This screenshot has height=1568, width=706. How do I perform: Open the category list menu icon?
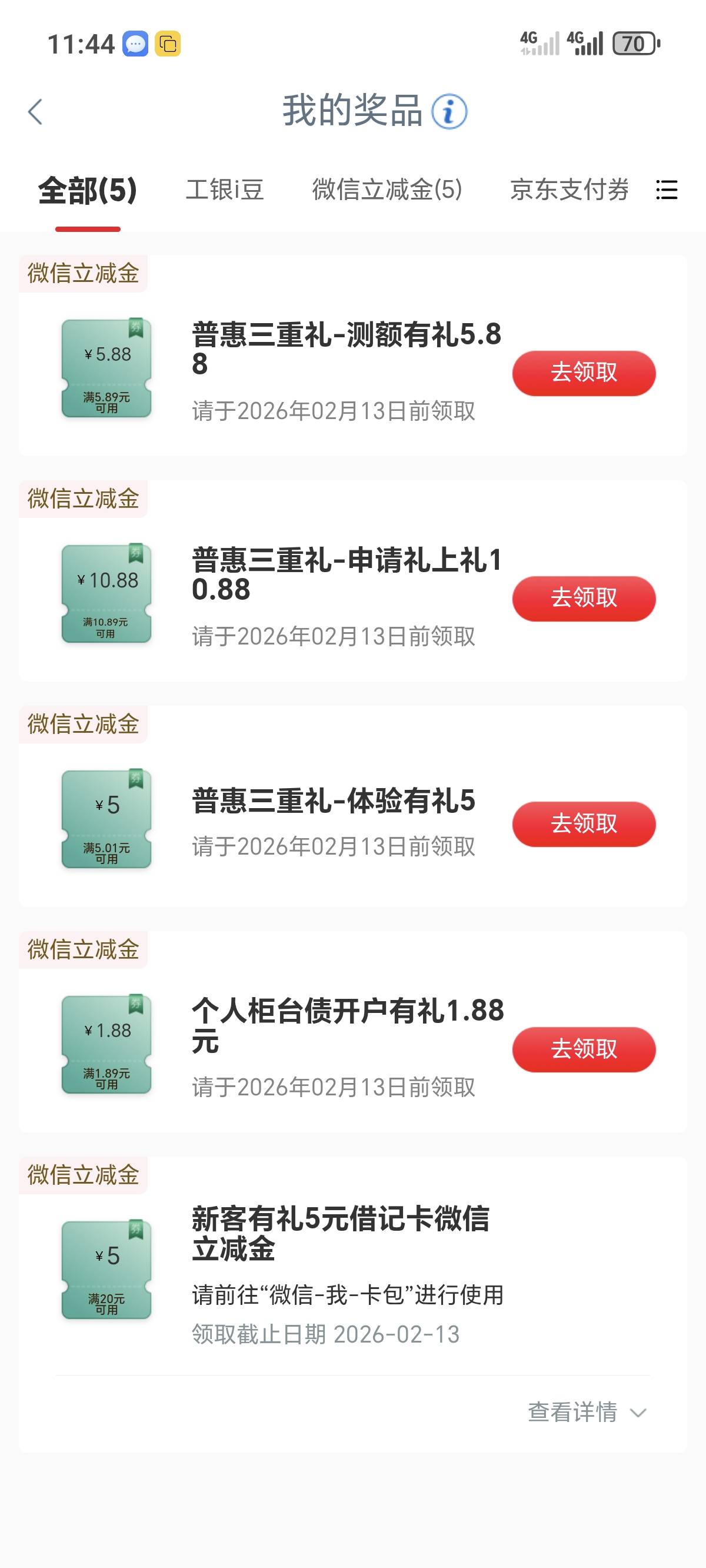tap(667, 190)
